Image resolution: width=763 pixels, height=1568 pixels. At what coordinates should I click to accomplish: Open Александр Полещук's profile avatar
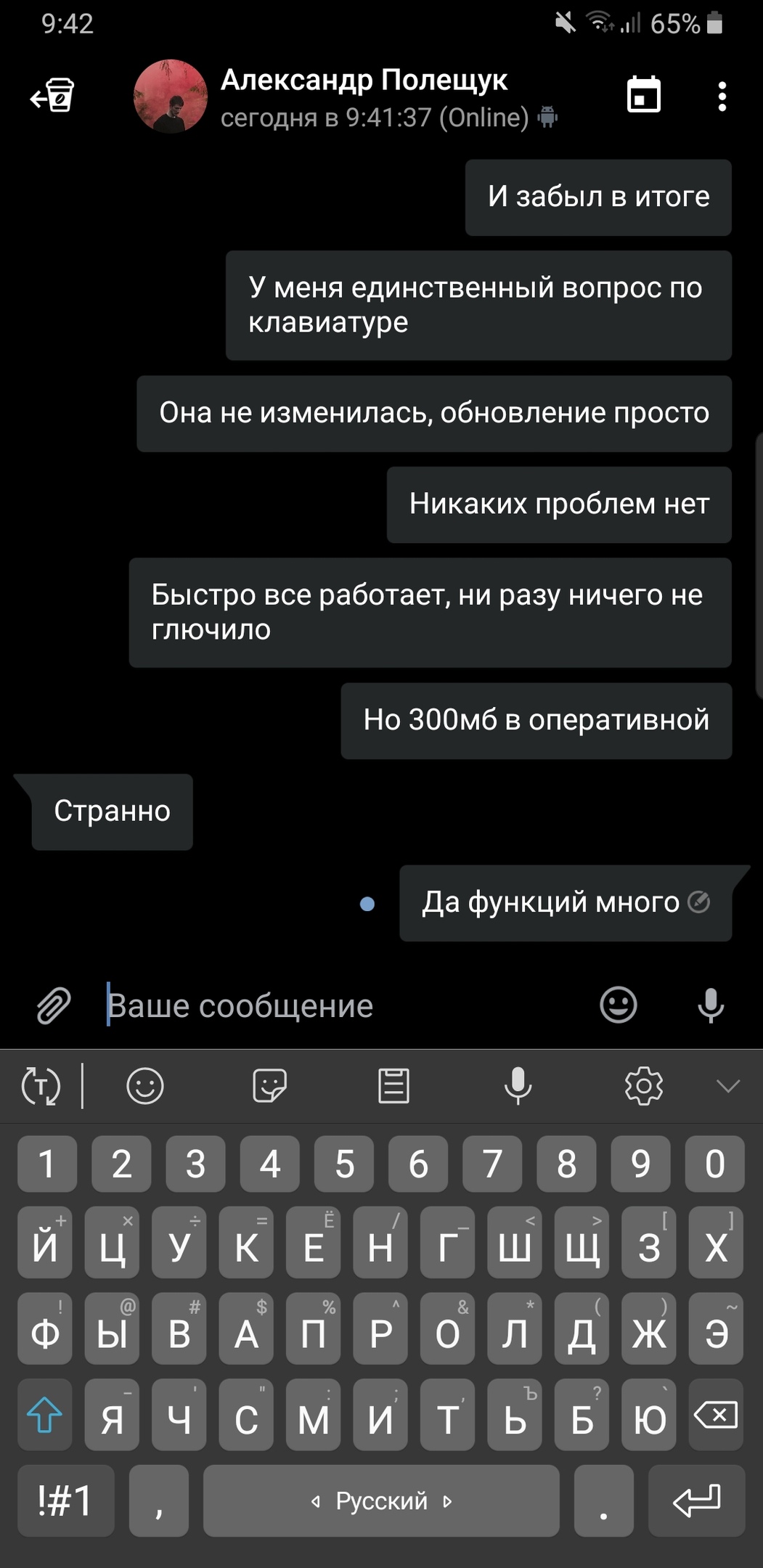(x=171, y=97)
